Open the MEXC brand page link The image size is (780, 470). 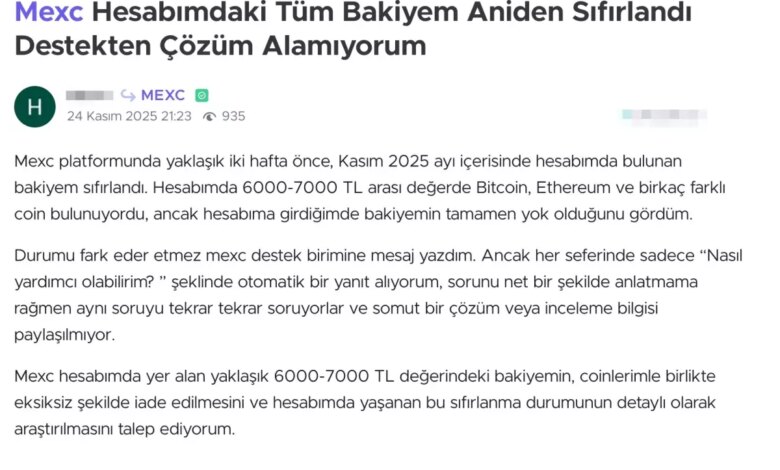163,95
